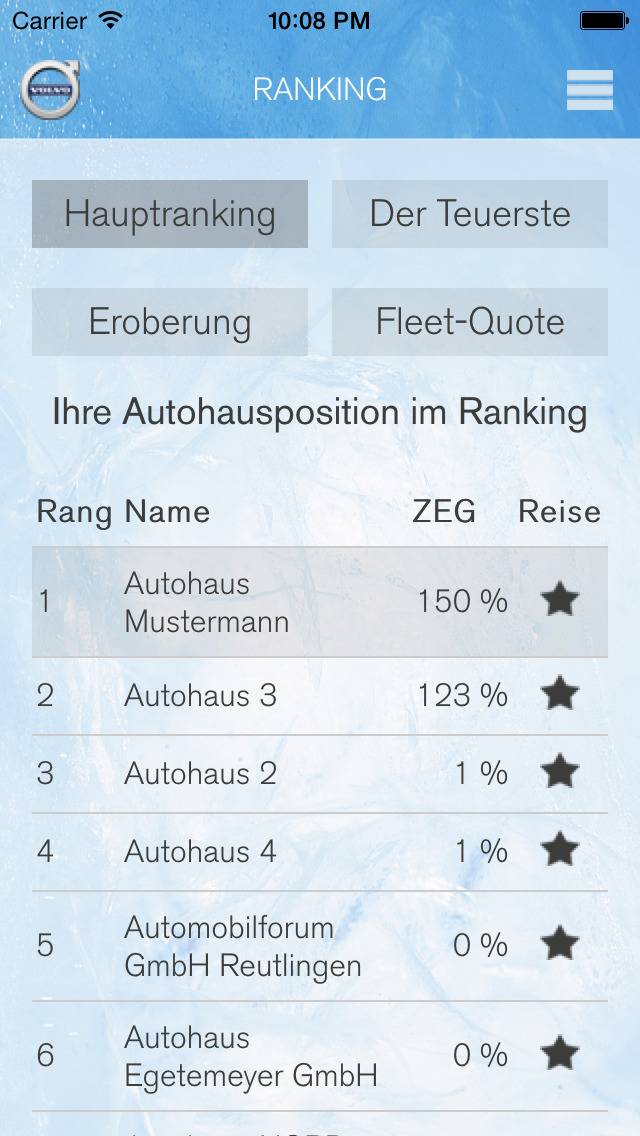Open the Autohaus 3 row
Screen dimensions: 640x1136
(320, 696)
